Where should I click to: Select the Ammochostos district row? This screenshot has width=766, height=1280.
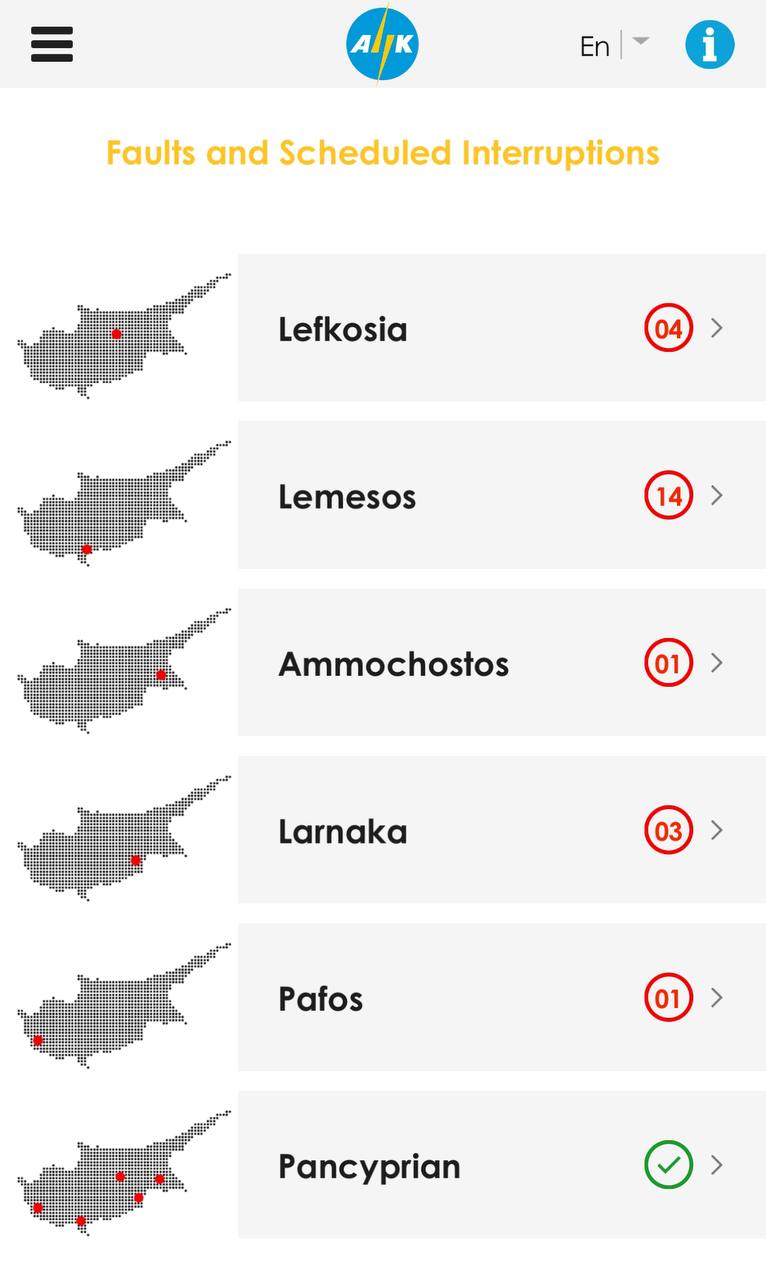(x=500, y=663)
